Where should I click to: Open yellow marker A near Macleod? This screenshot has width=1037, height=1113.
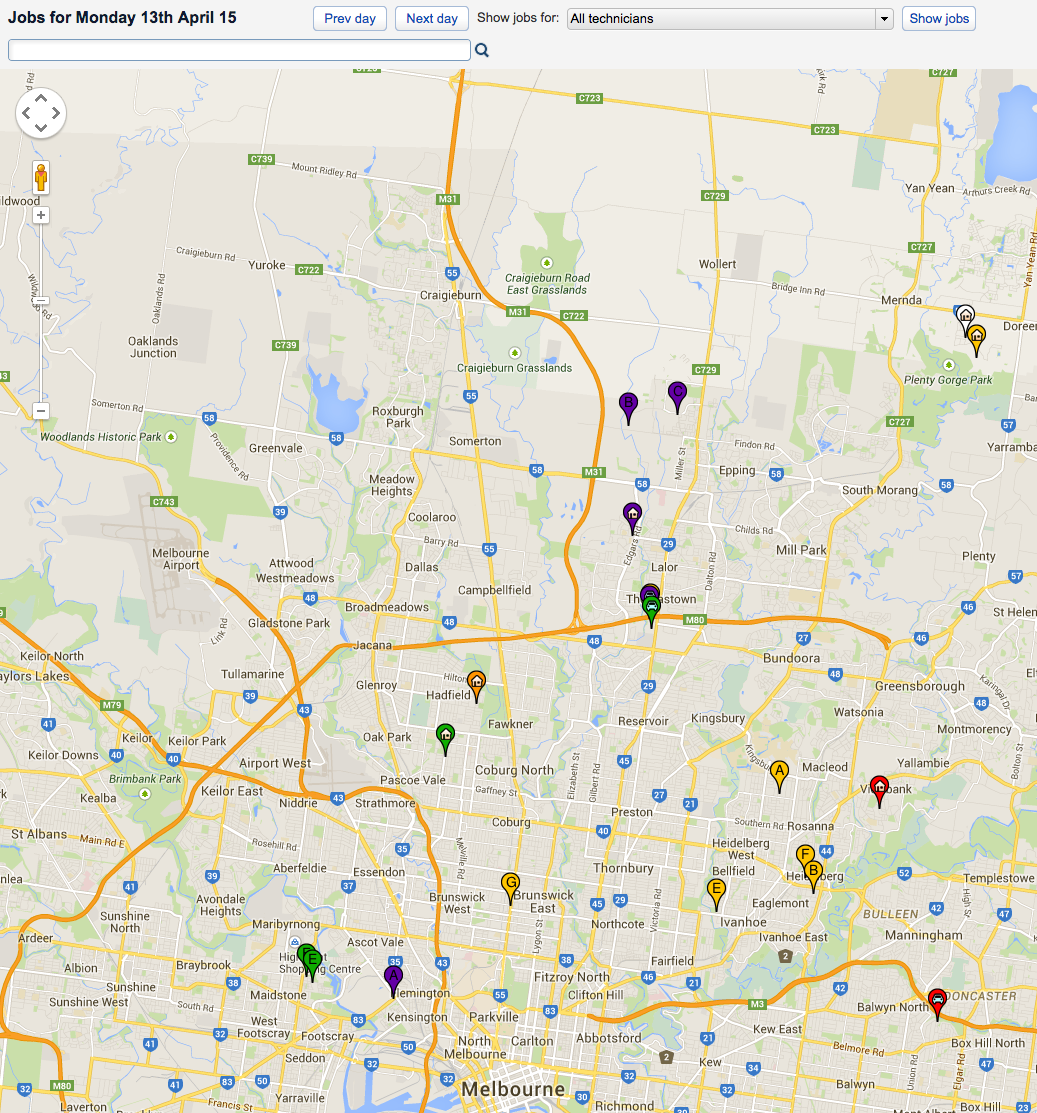coord(780,772)
